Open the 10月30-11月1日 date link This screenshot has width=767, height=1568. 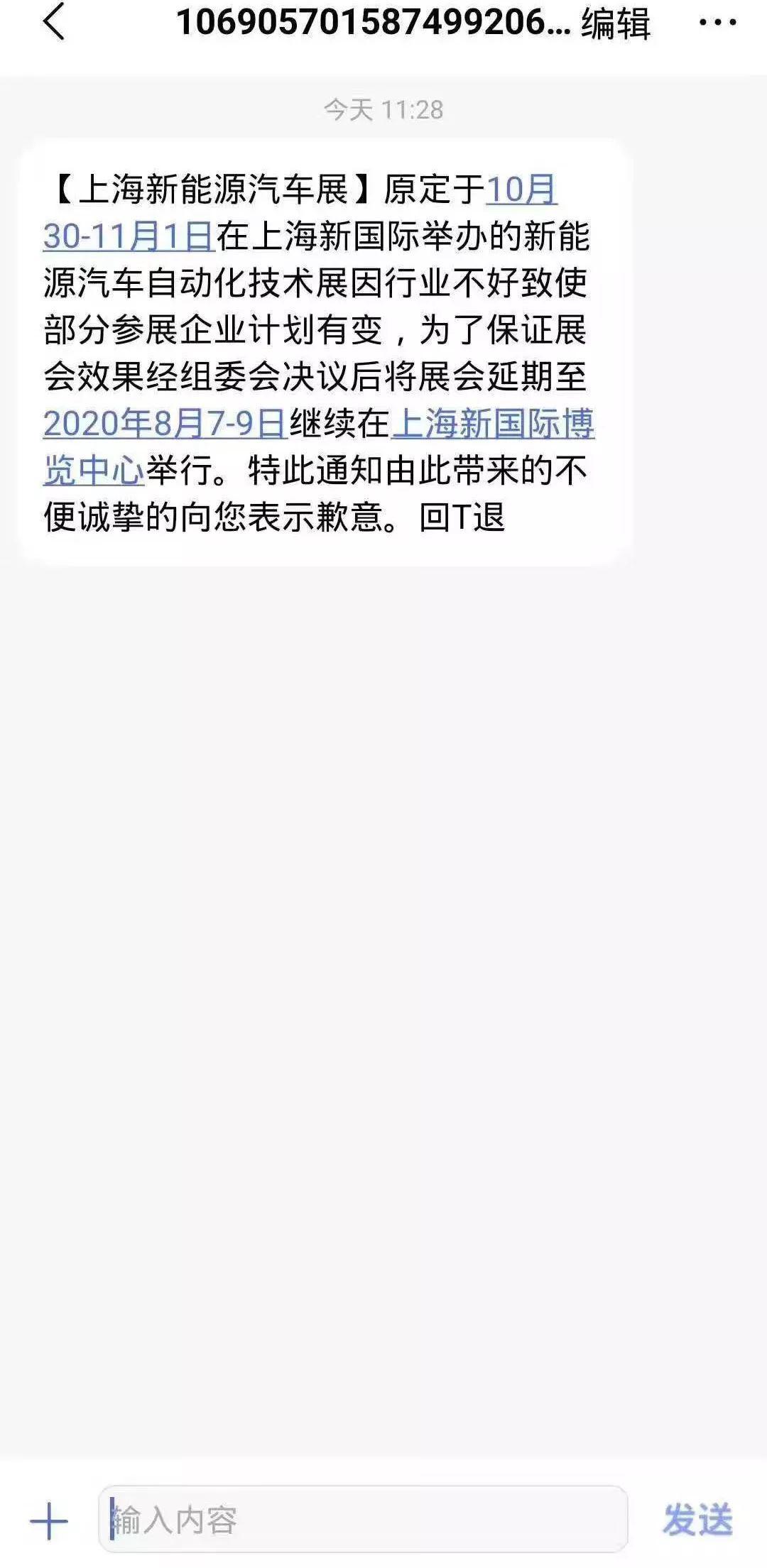[128, 236]
